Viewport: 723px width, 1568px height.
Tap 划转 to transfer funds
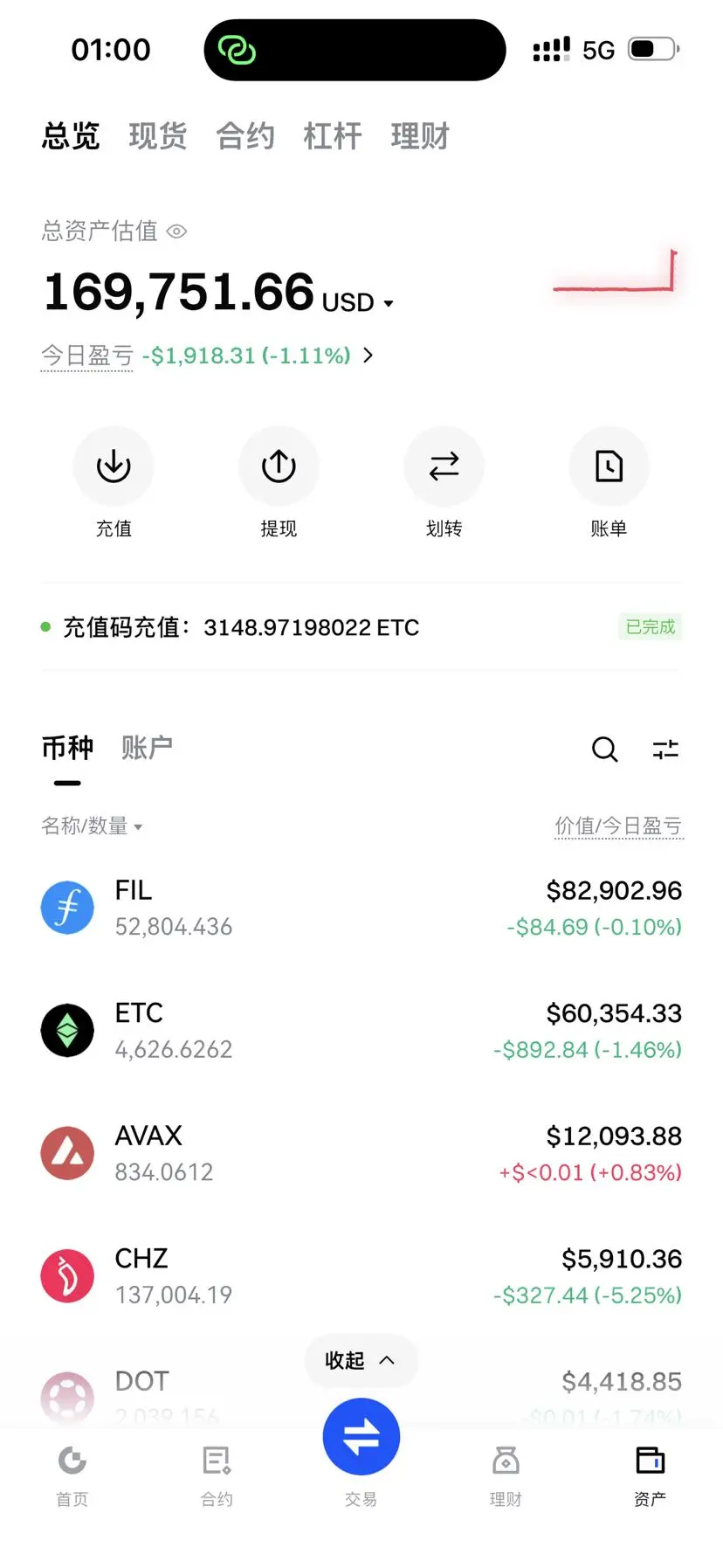pos(444,466)
